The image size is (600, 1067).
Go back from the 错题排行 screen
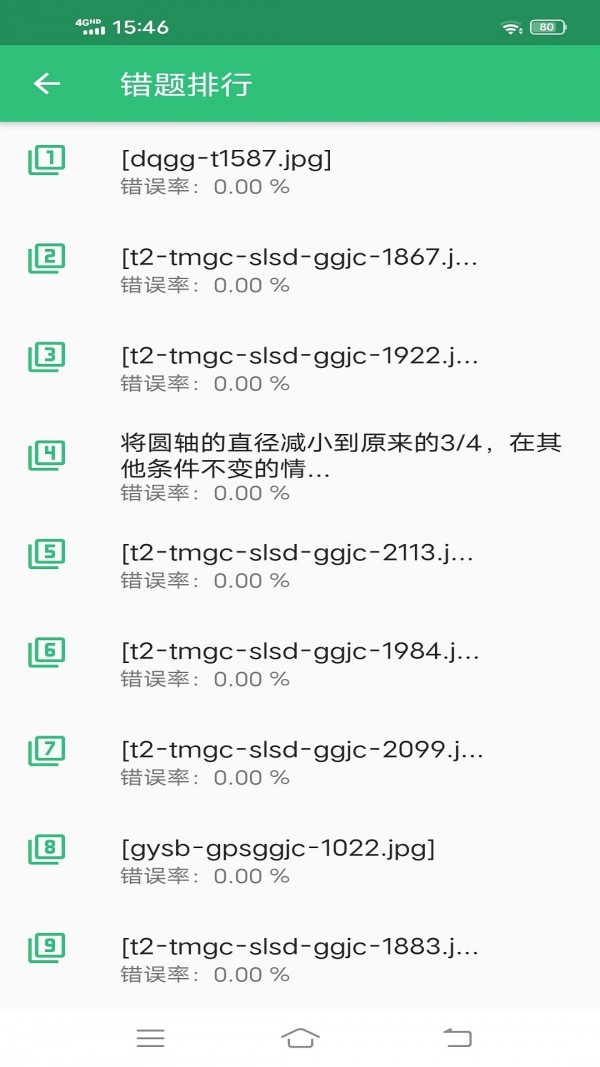(47, 84)
